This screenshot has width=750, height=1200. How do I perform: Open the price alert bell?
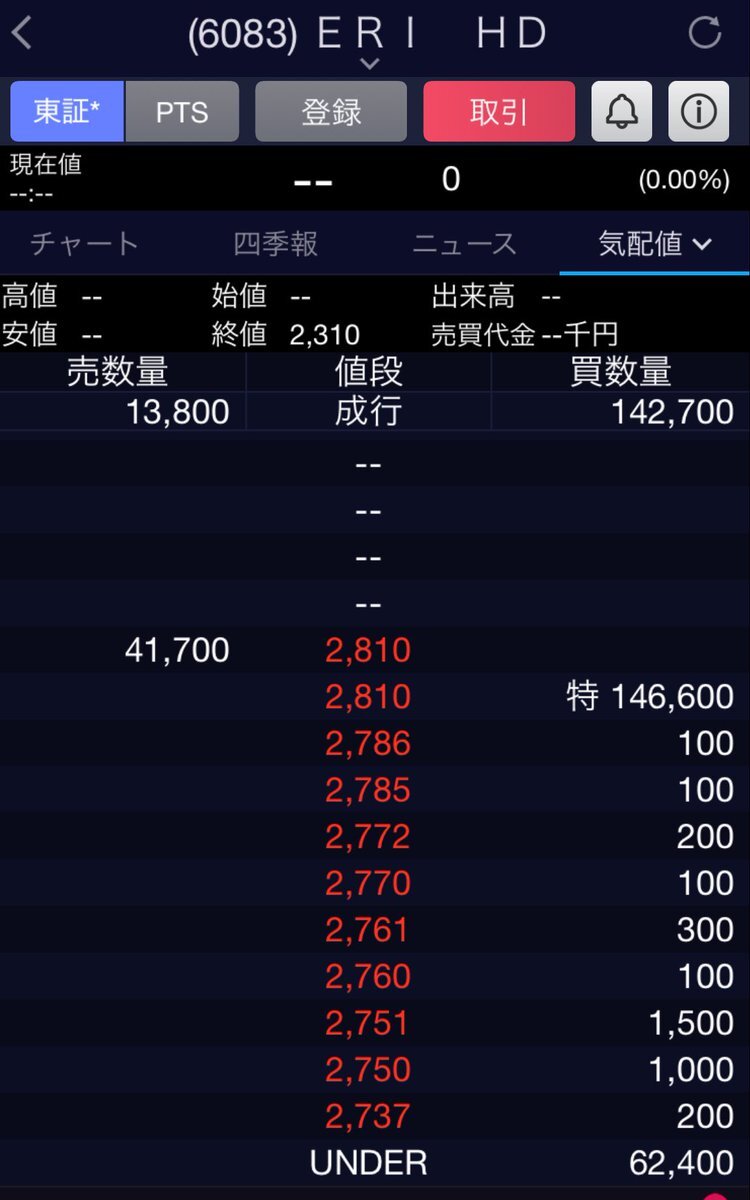(622, 111)
